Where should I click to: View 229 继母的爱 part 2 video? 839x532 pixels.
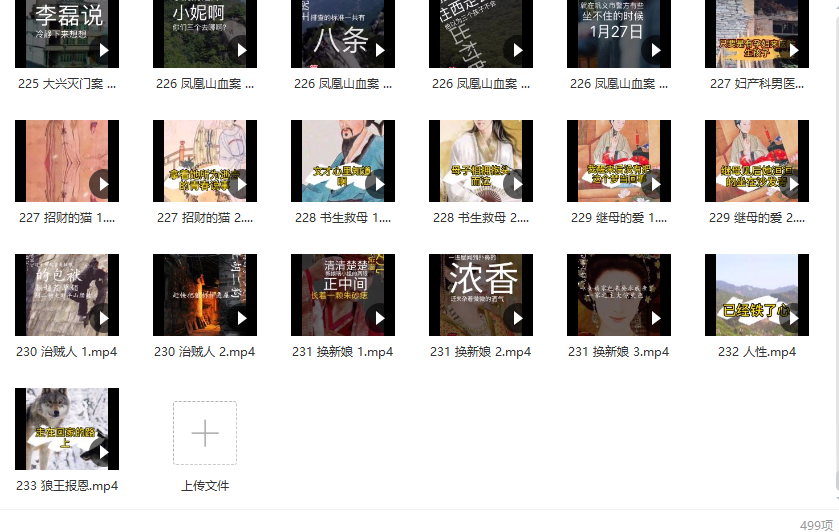(x=757, y=161)
